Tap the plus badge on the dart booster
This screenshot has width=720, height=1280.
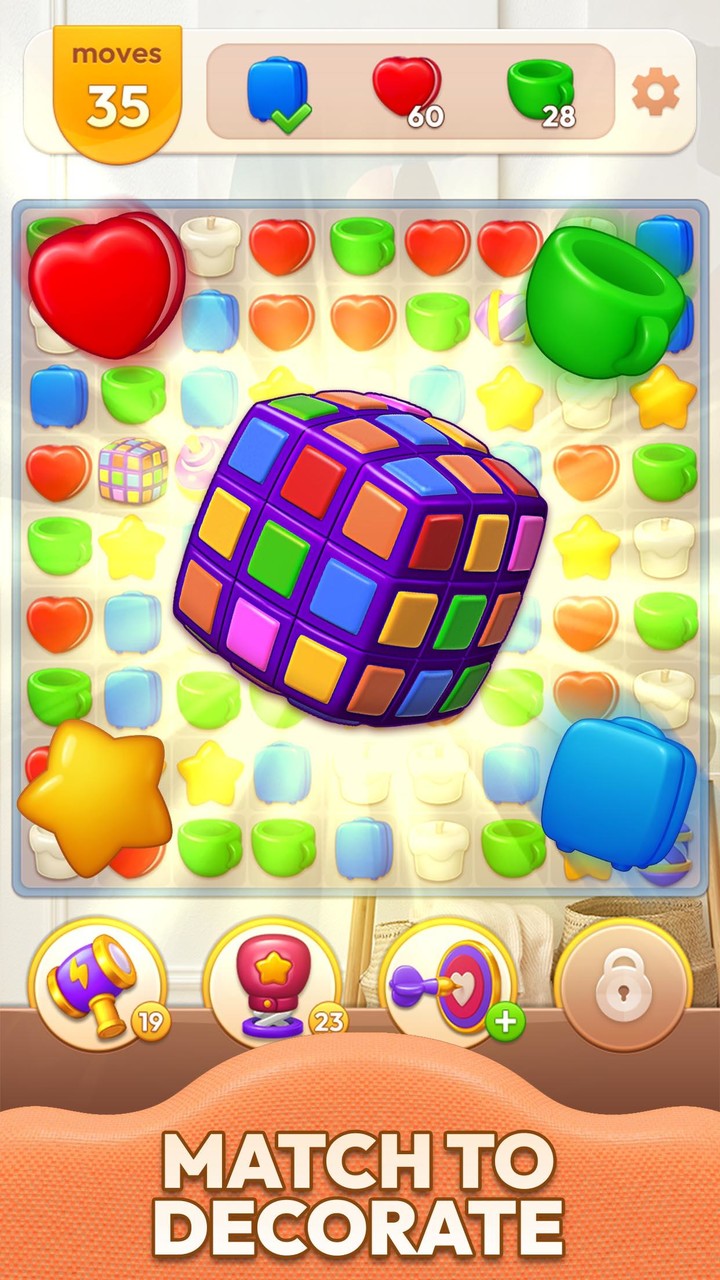[x=503, y=1020]
